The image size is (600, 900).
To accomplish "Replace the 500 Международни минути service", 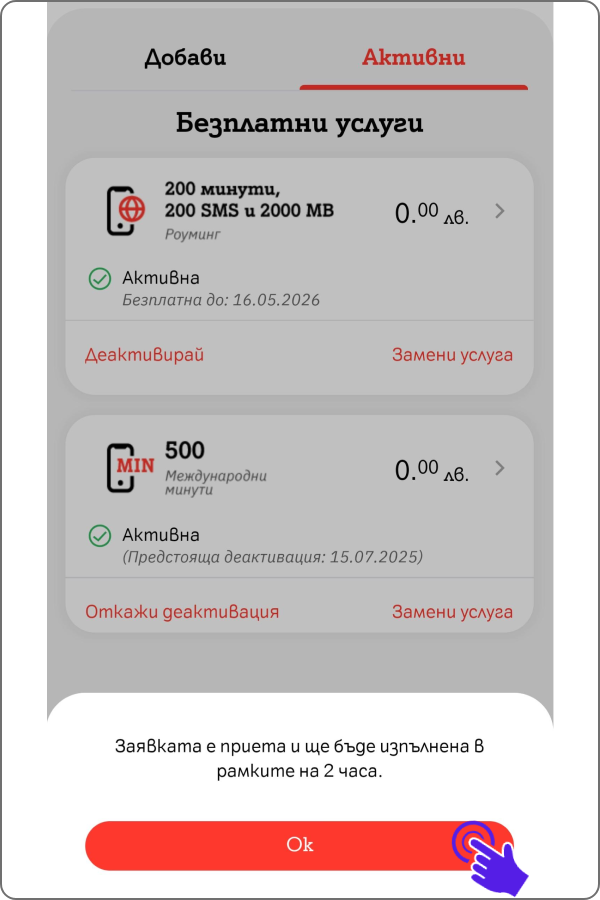I will click(452, 612).
